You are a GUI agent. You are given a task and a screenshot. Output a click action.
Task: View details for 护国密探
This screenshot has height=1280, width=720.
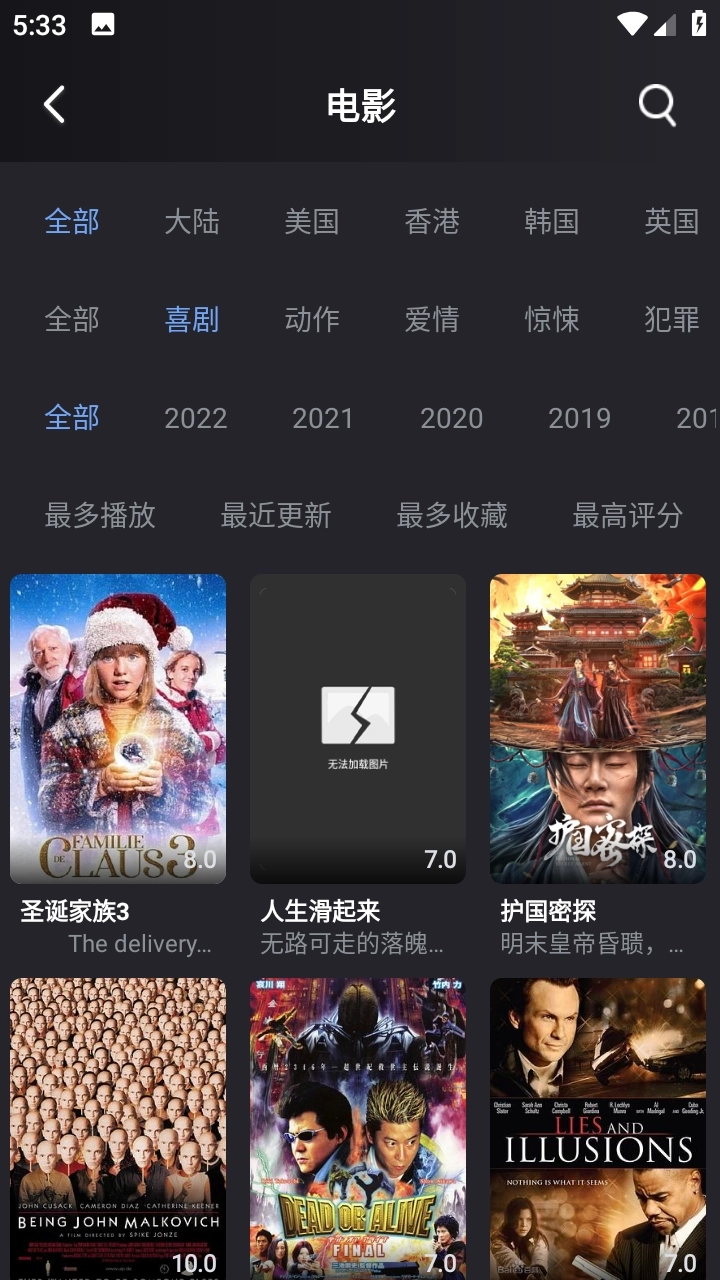point(598,728)
